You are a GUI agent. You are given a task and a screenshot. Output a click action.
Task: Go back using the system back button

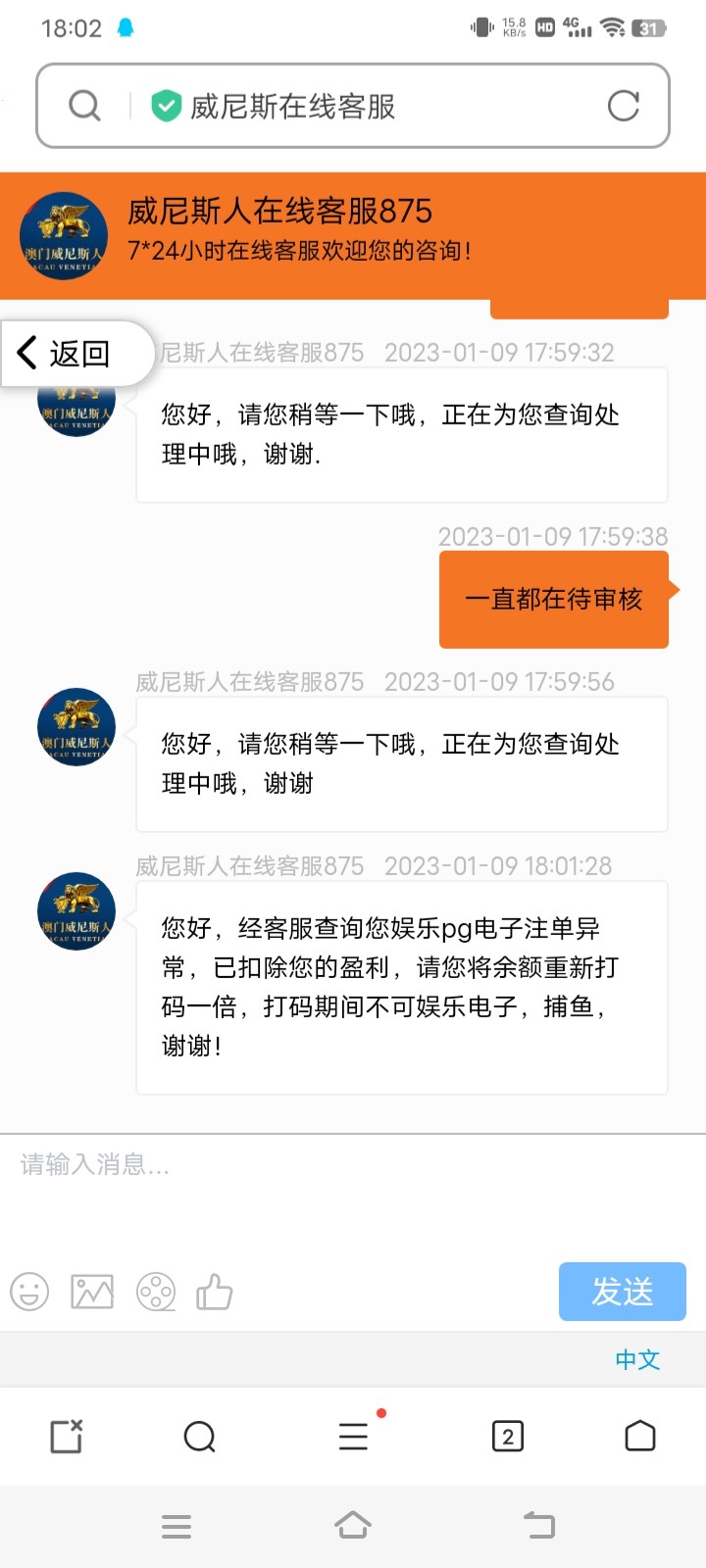pyautogui.click(x=538, y=1526)
